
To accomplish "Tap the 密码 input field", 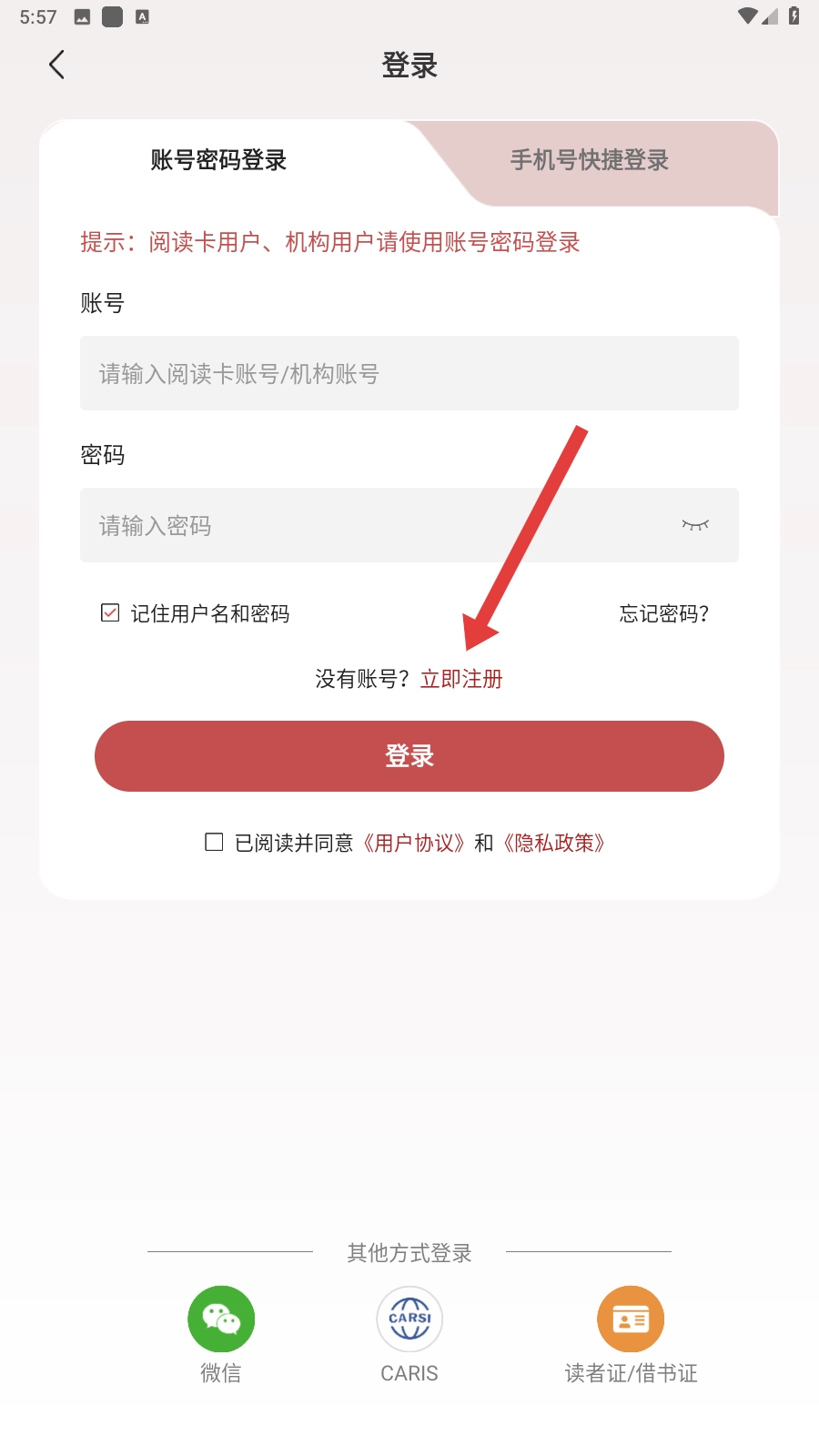I will point(373,525).
